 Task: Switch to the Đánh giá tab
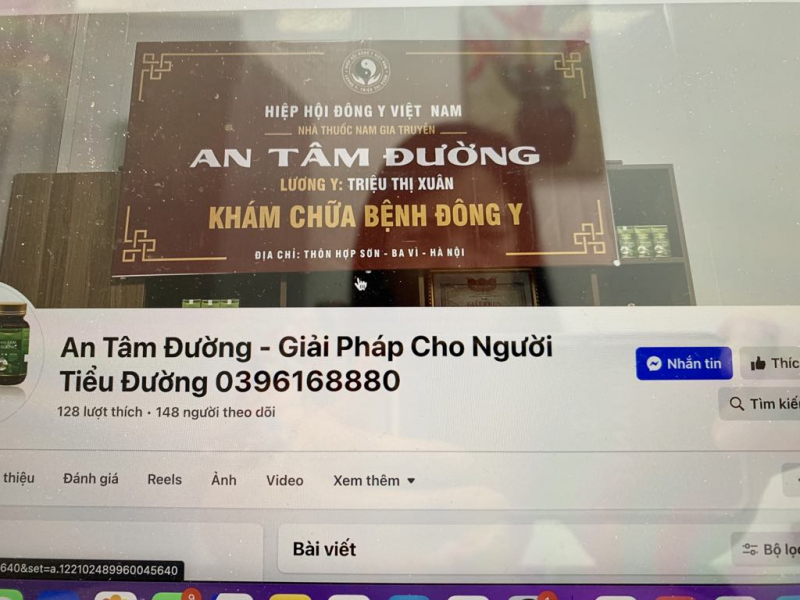[x=91, y=479]
